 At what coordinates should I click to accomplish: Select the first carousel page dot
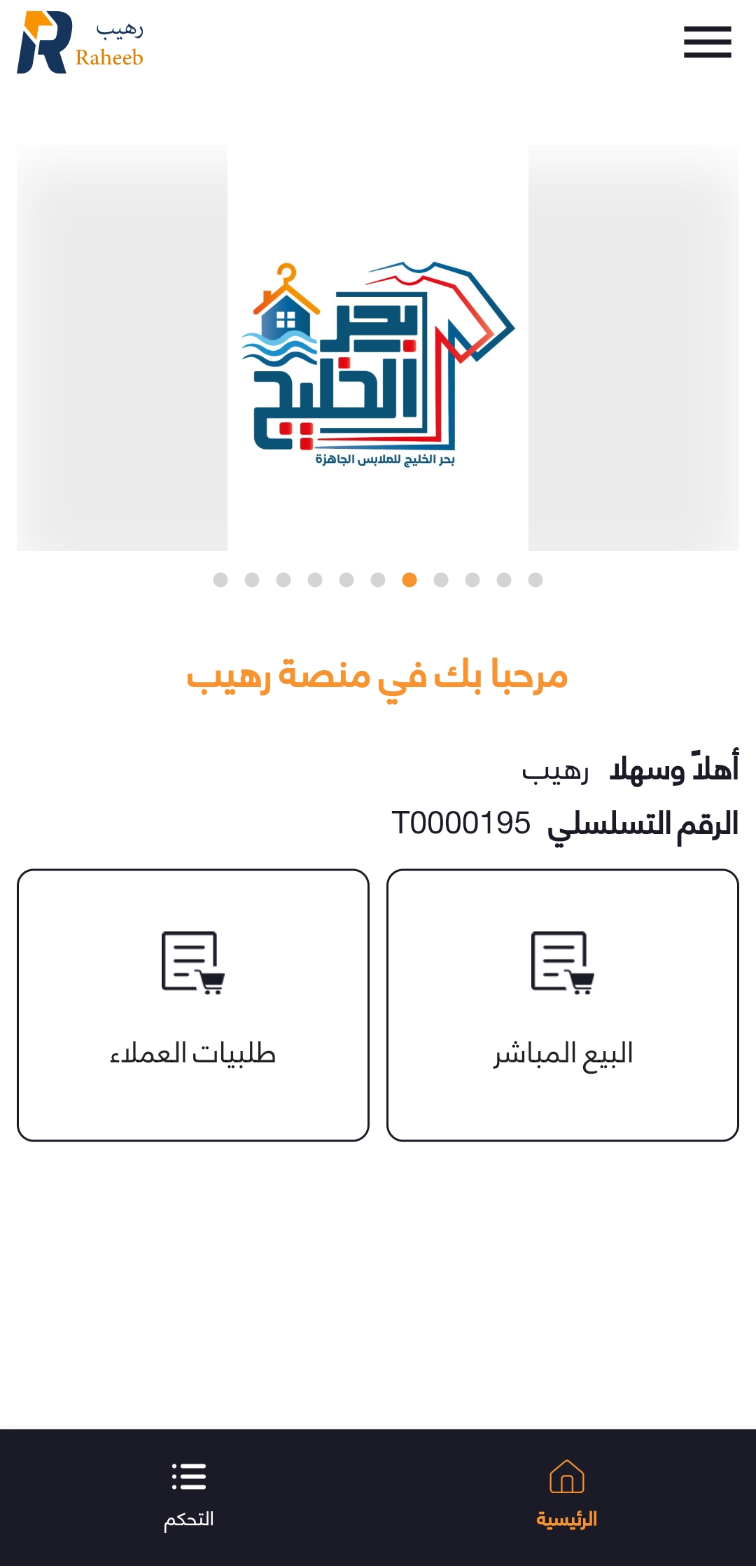pos(220,580)
